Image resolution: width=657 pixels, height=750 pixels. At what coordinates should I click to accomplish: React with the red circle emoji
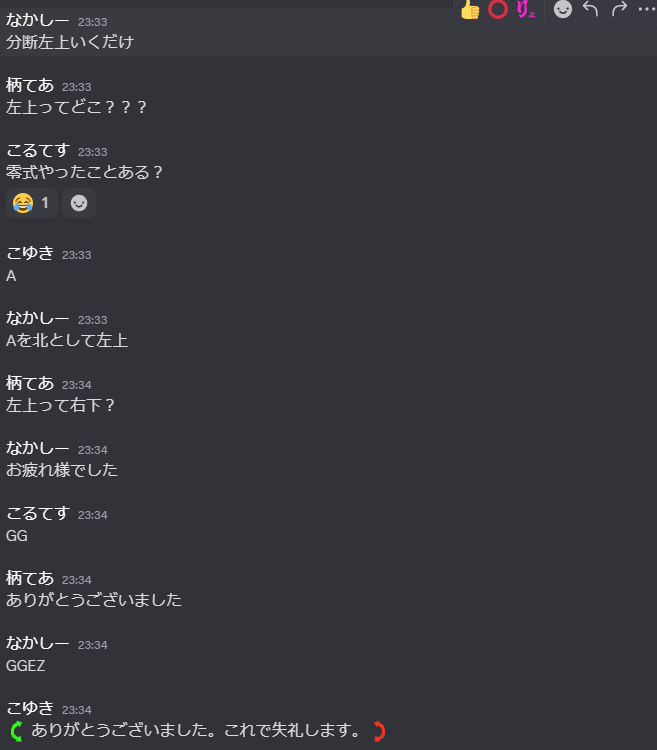coord(498,10)
